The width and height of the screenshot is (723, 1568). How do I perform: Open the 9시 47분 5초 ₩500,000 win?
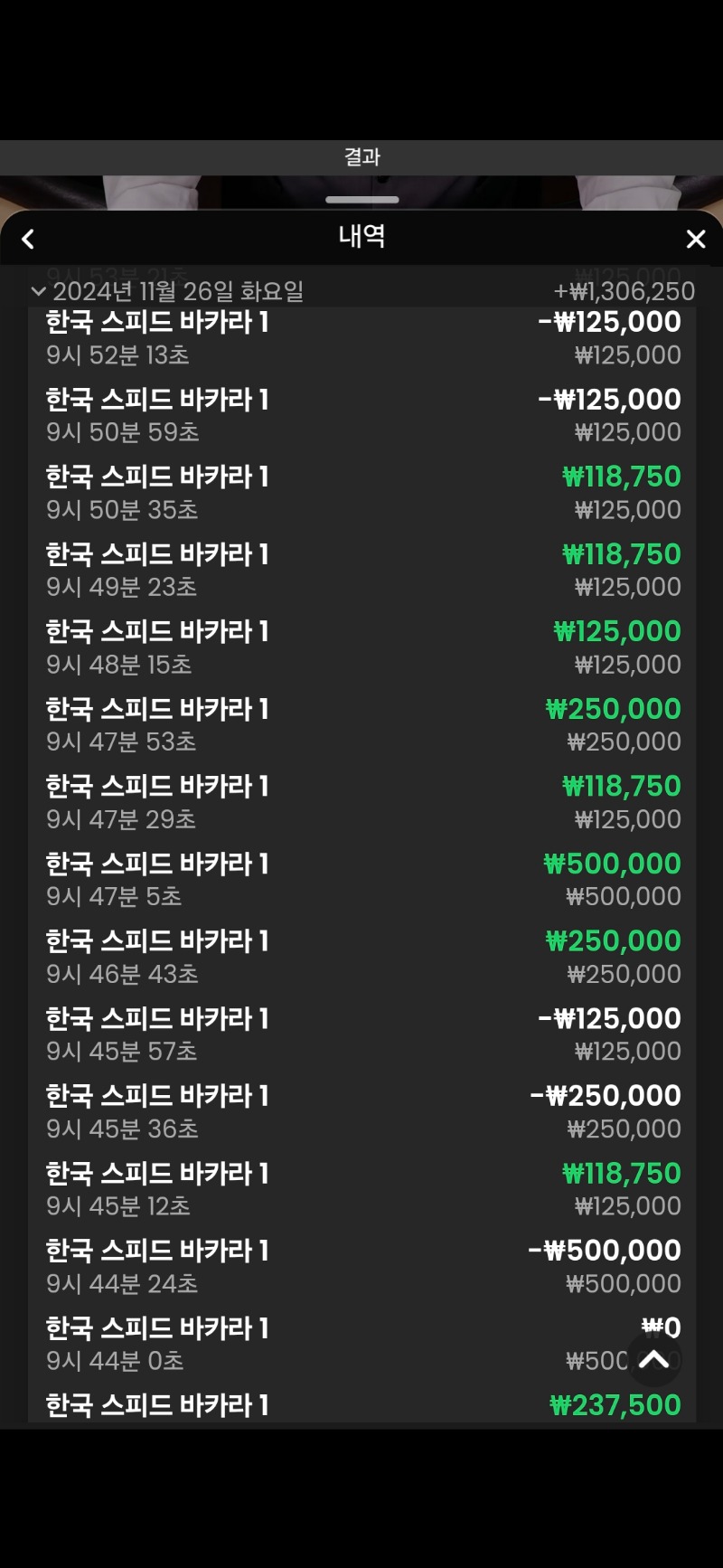(361, 880)
